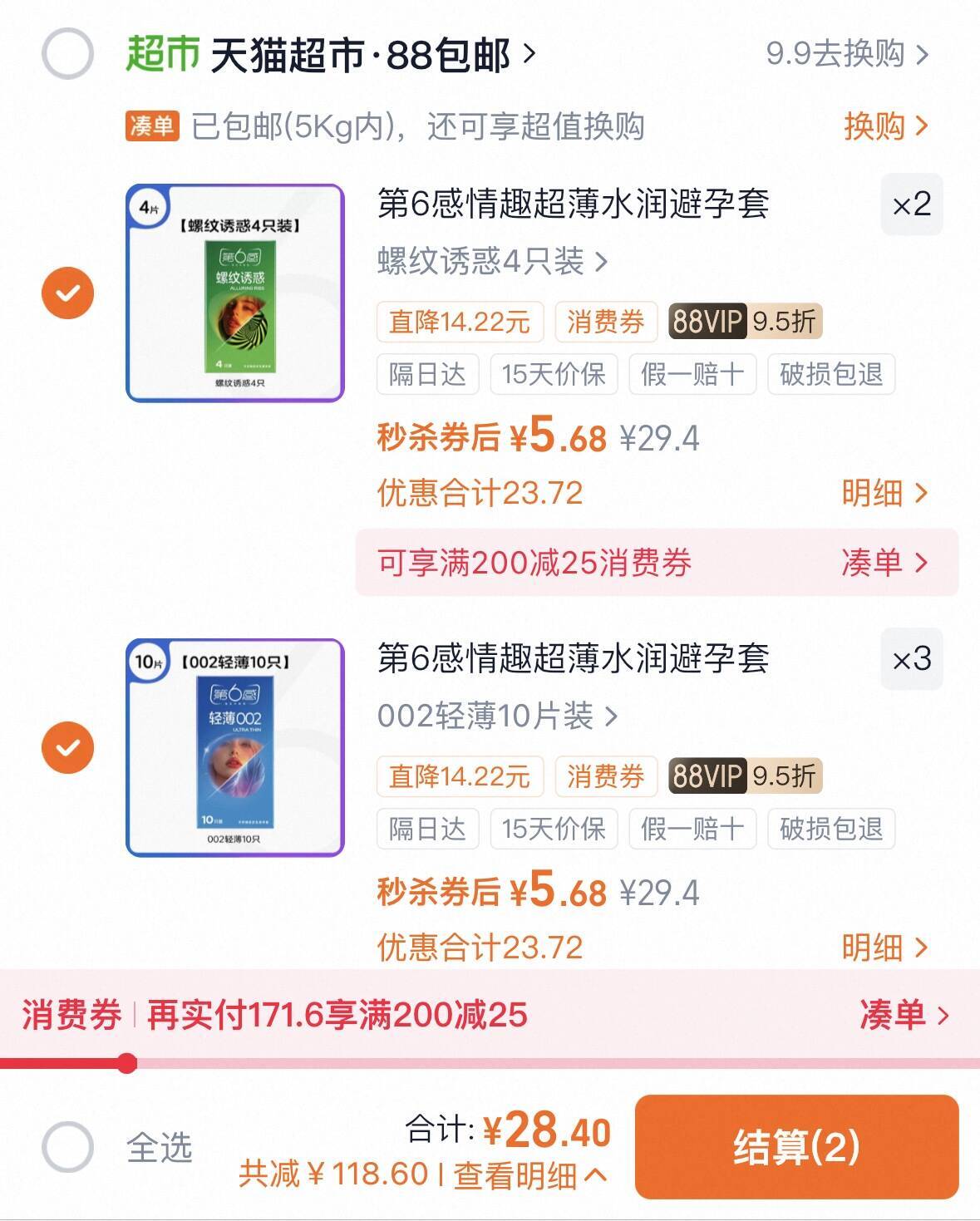980x1221 pixels.
Task: Tap 凑单 on 再实付171.6 coupon bar
Action: 904,1015
